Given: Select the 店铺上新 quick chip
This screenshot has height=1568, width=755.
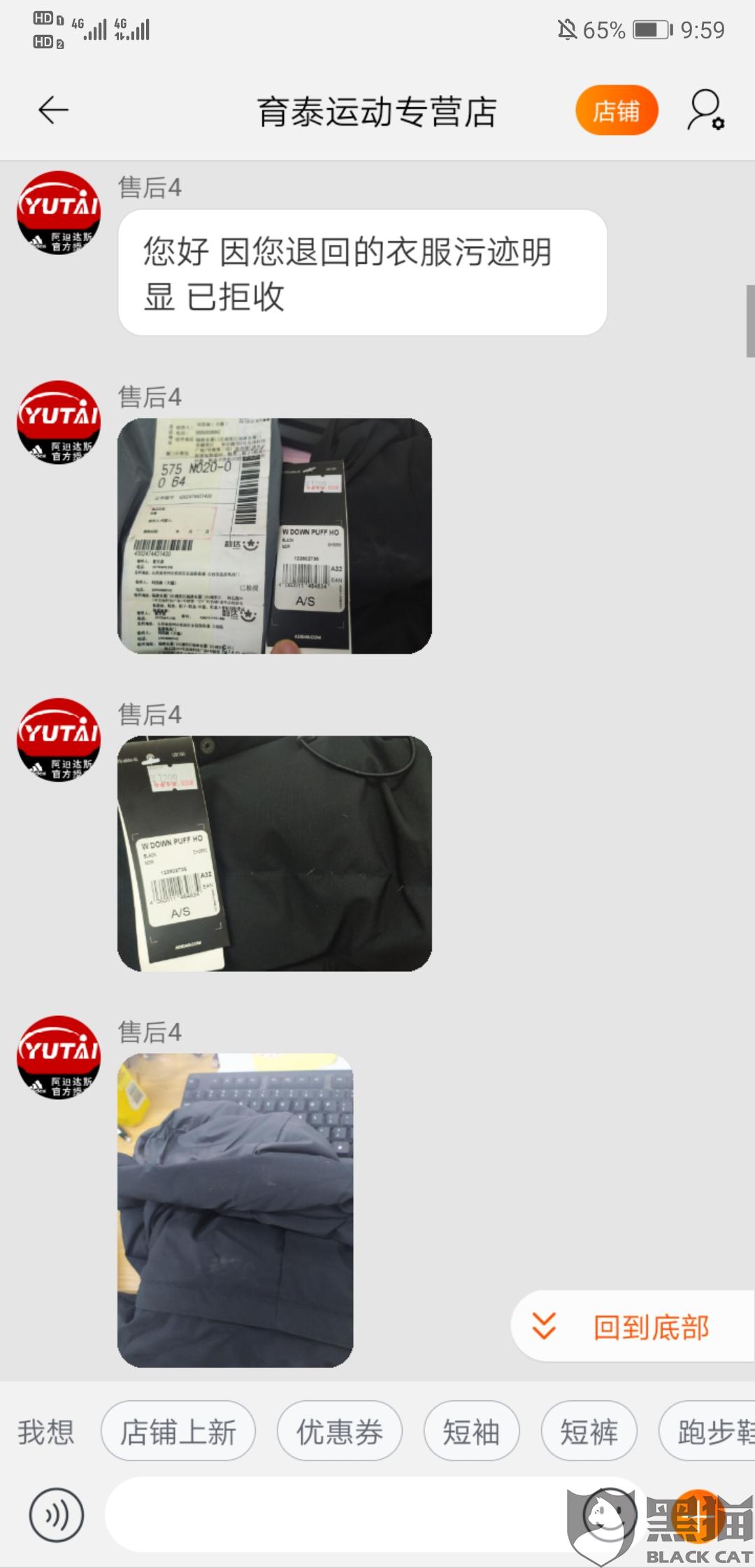Looking at the screenshot, I should coord(178,1432).
